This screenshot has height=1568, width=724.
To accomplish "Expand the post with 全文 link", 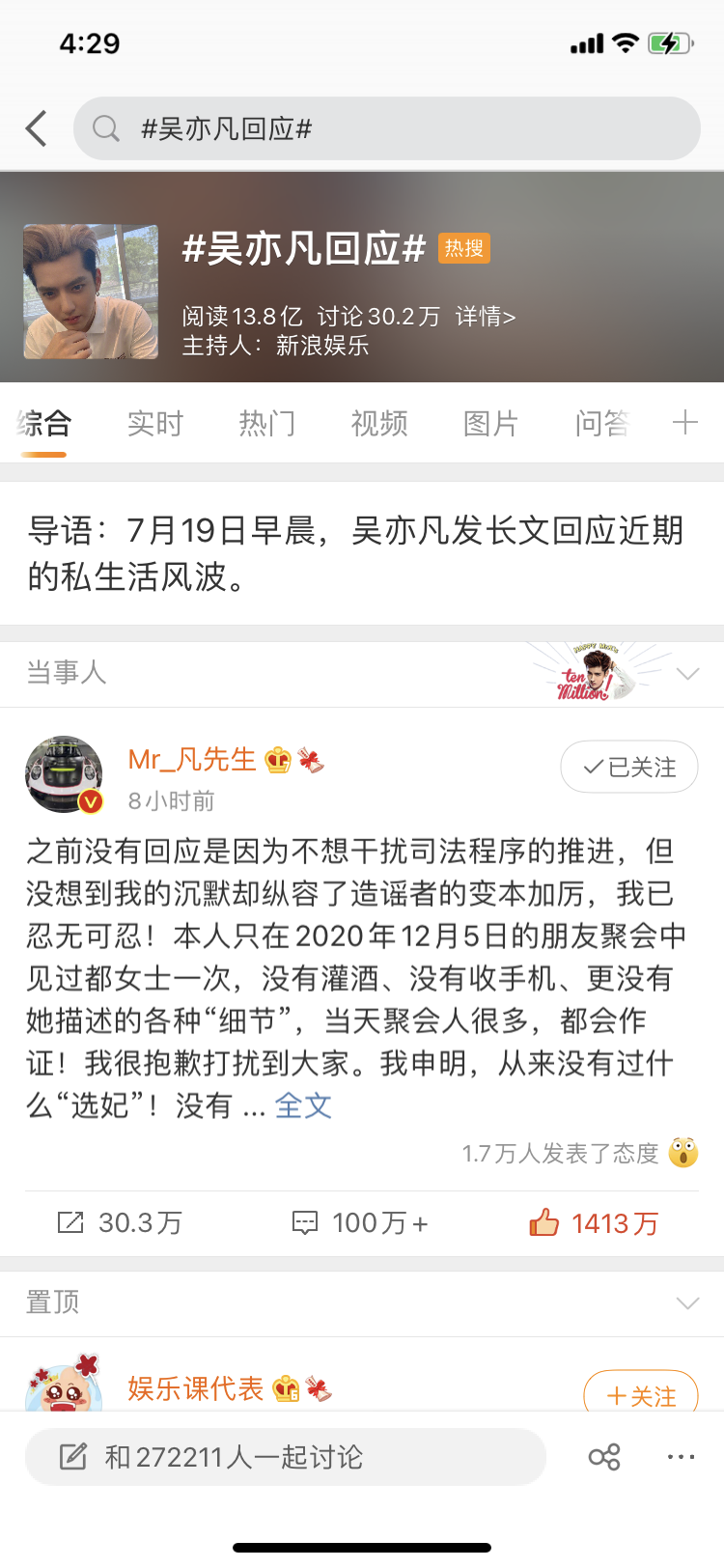I will [x=303, y=1106].
